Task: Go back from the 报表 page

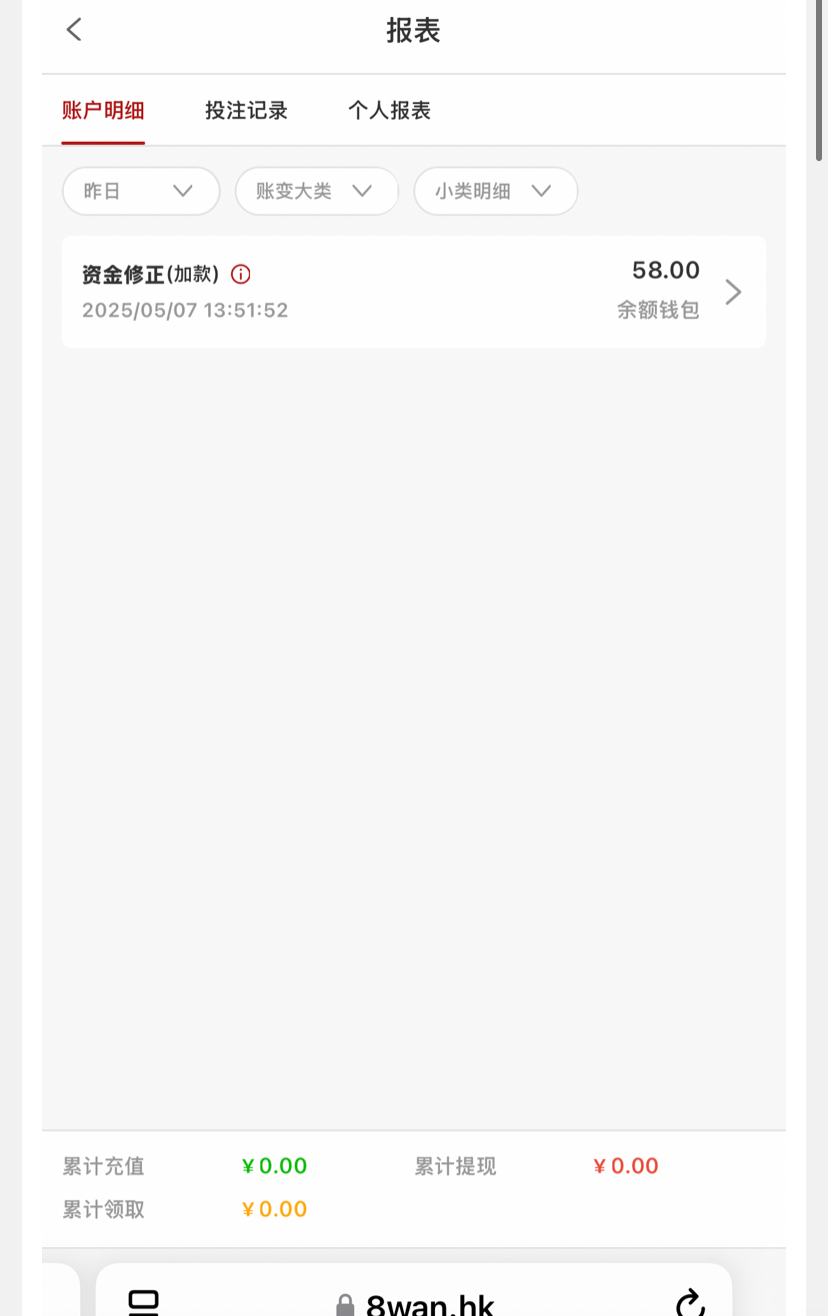Action: (74, 30)
